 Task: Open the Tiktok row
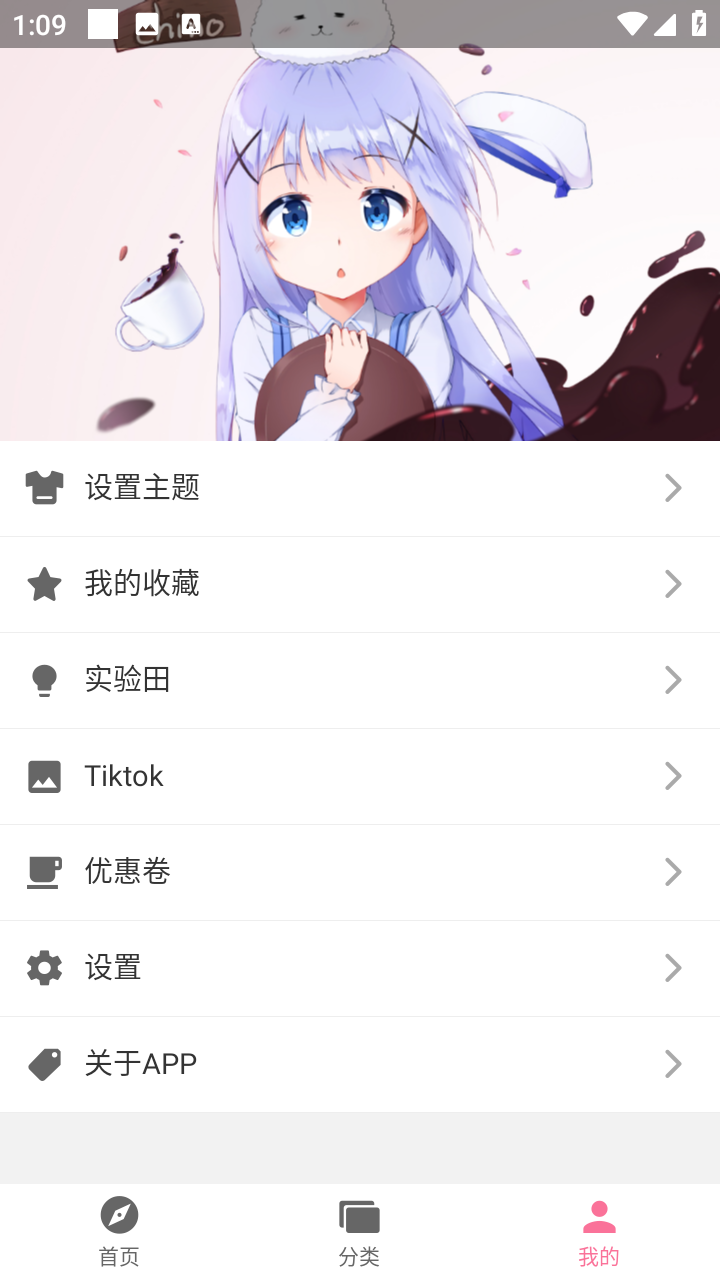coord(360,776)
